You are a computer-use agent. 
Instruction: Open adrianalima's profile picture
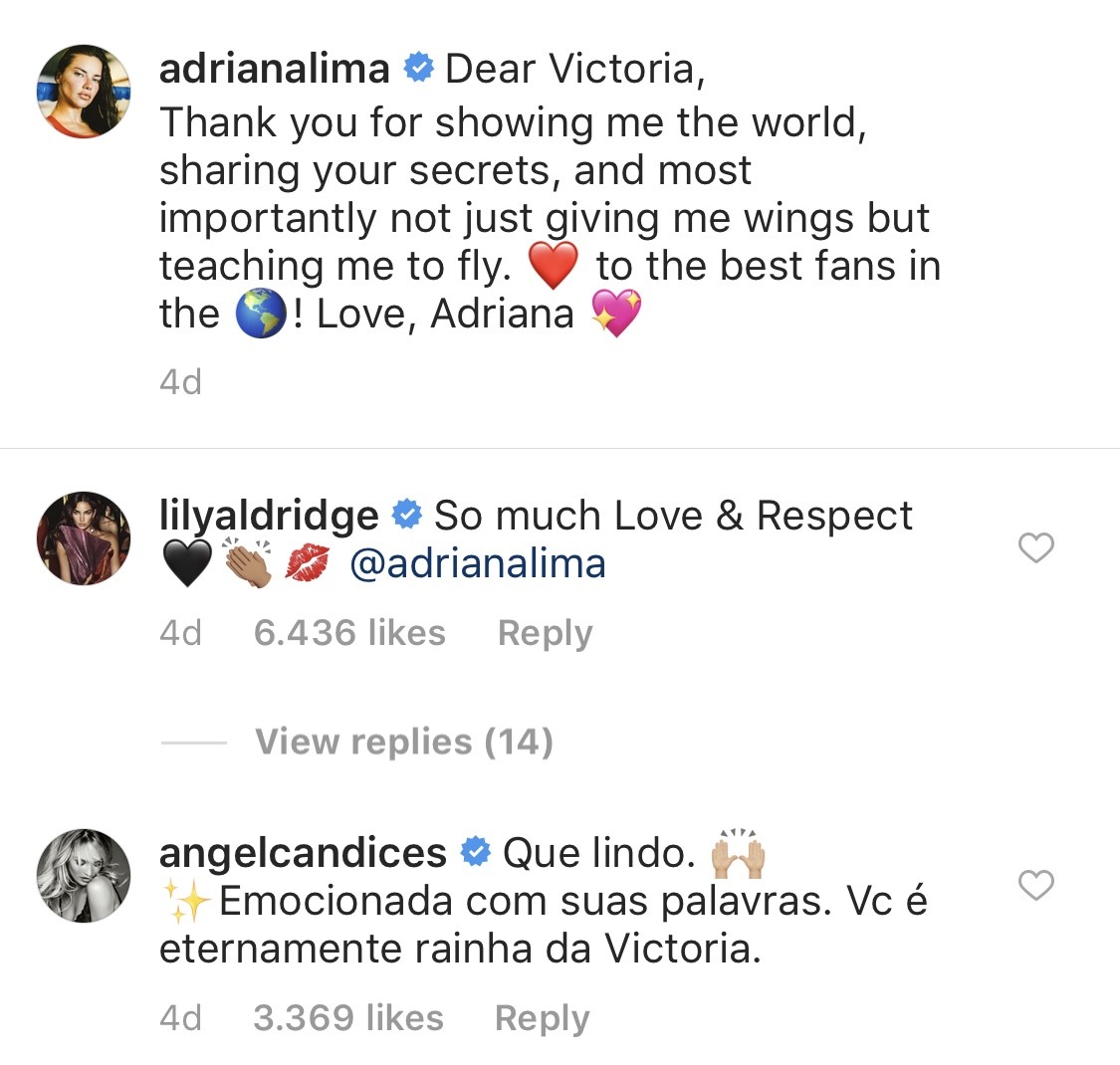coord(84,92)
